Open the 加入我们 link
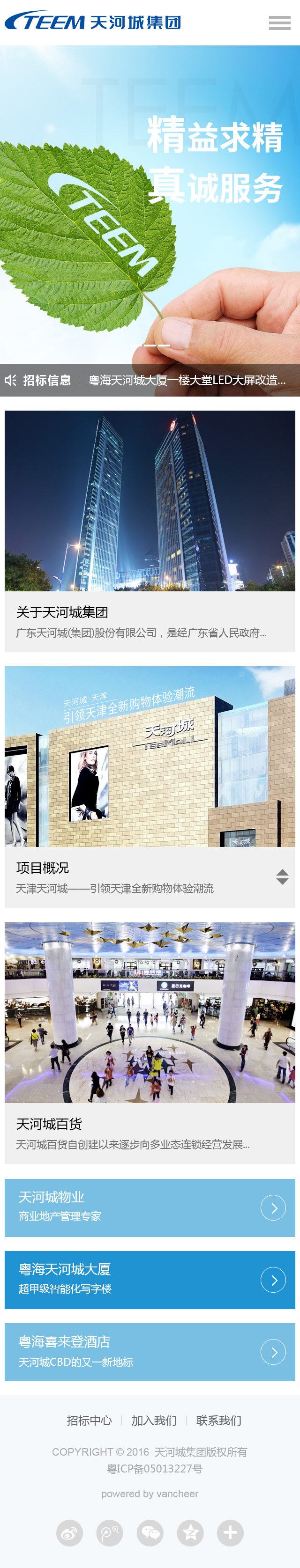 [154, 1420]
